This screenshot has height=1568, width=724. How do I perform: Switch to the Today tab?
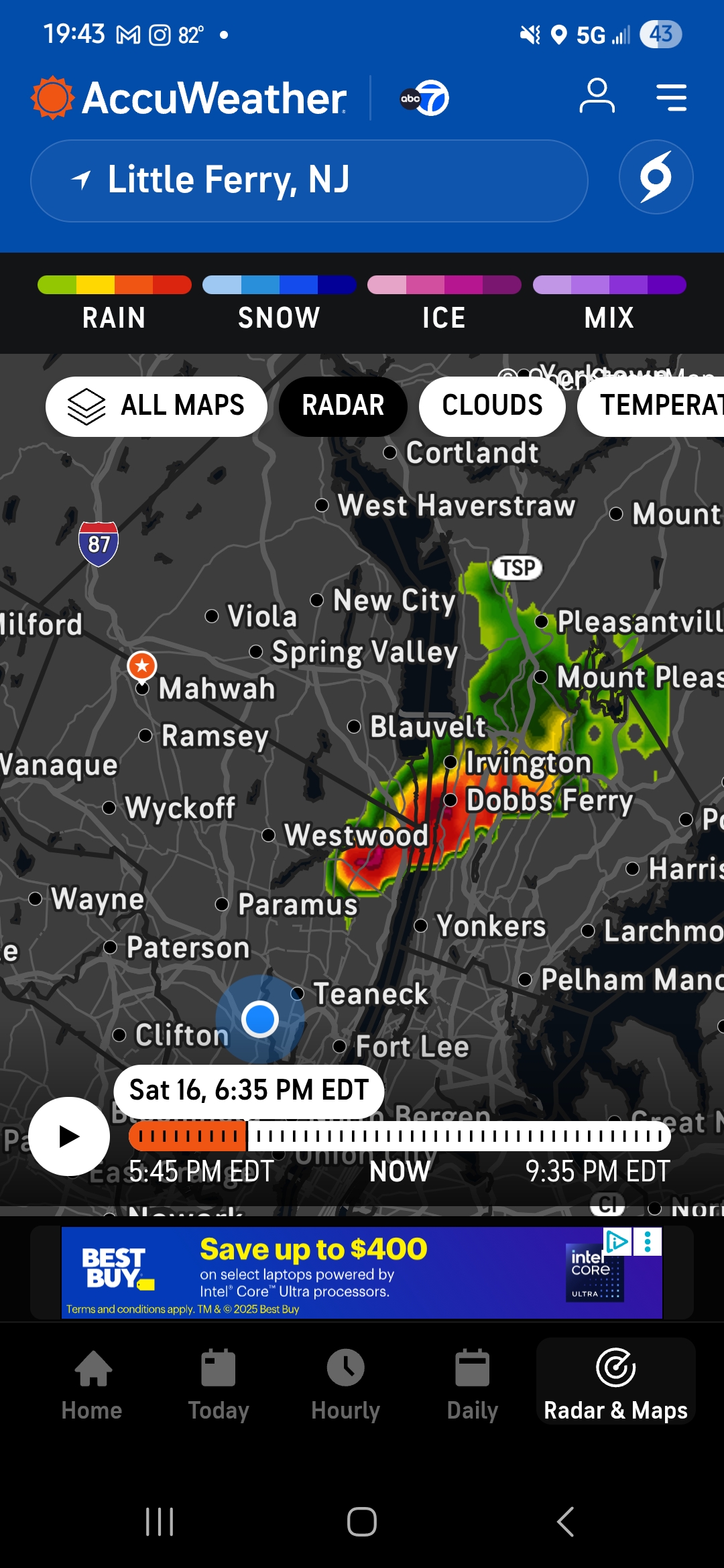(219, 1384)
